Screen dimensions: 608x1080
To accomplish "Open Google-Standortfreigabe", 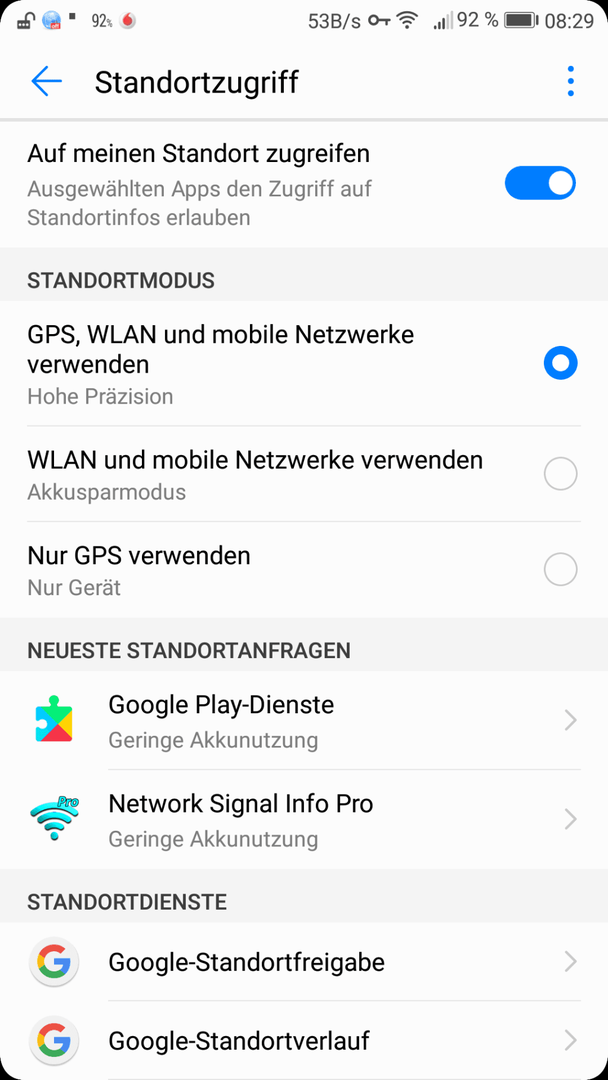I will [x=304, y=962].
